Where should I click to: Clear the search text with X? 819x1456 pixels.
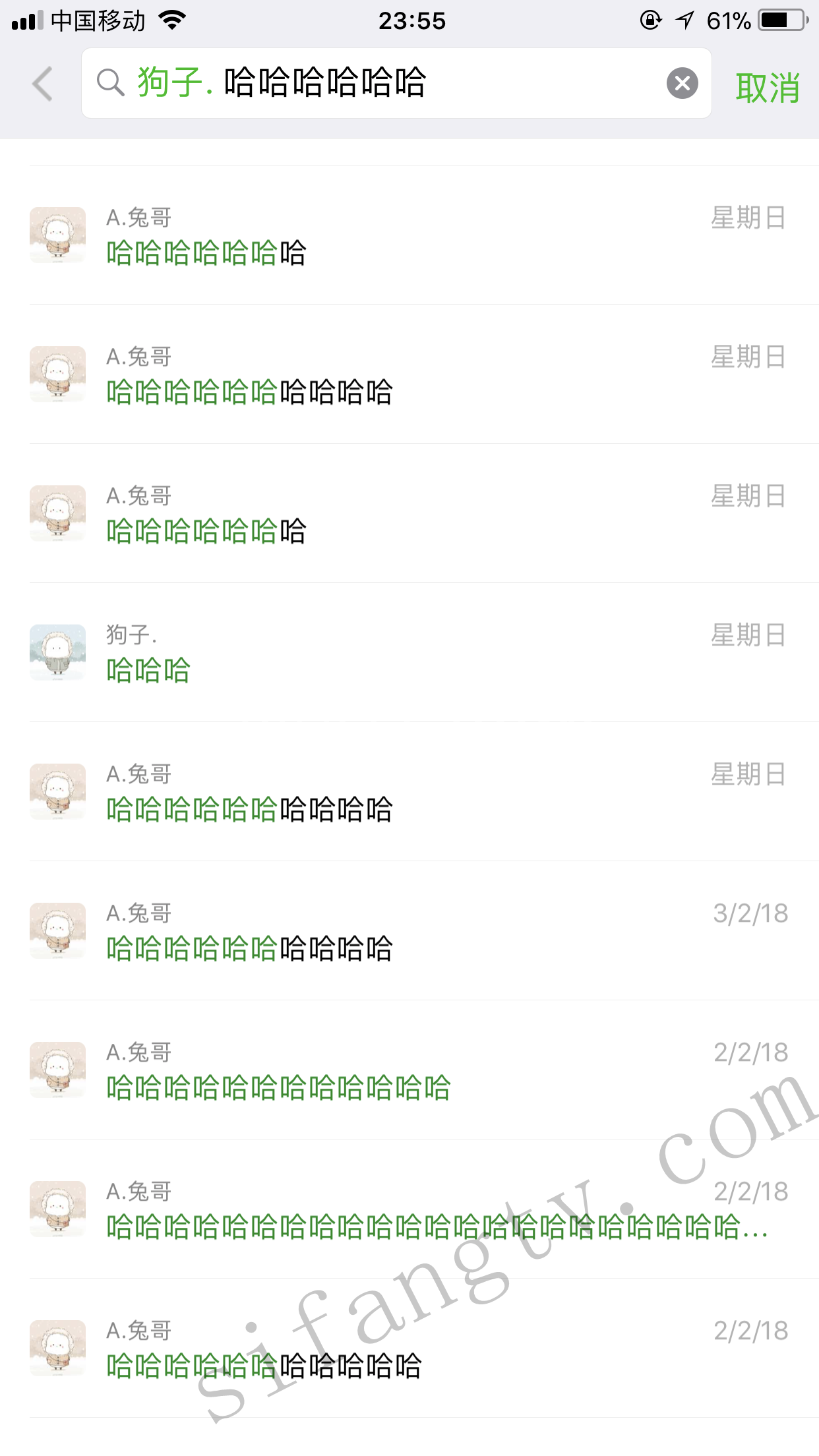(682, 84)
